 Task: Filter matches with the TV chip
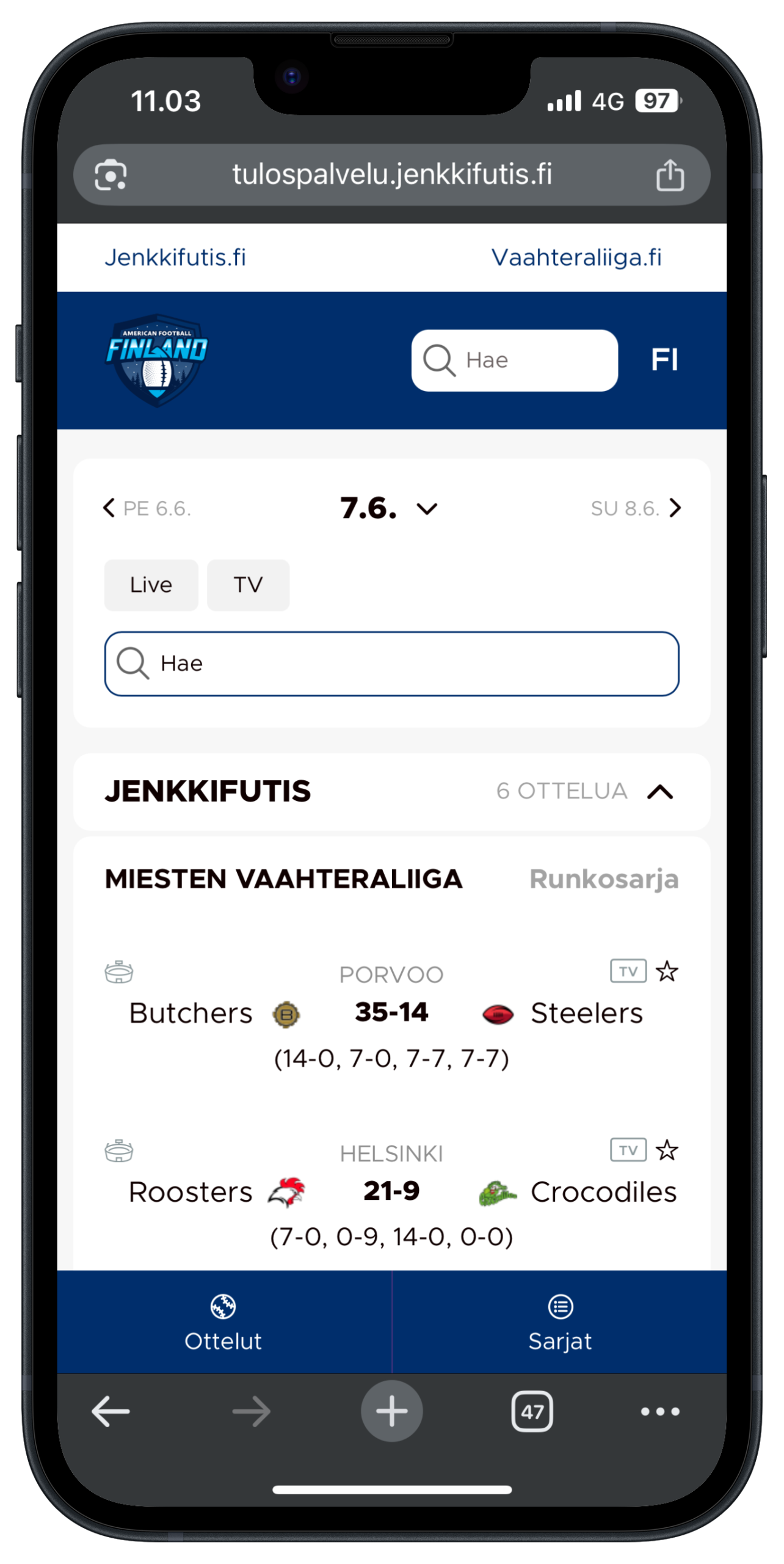coord(248,585)
